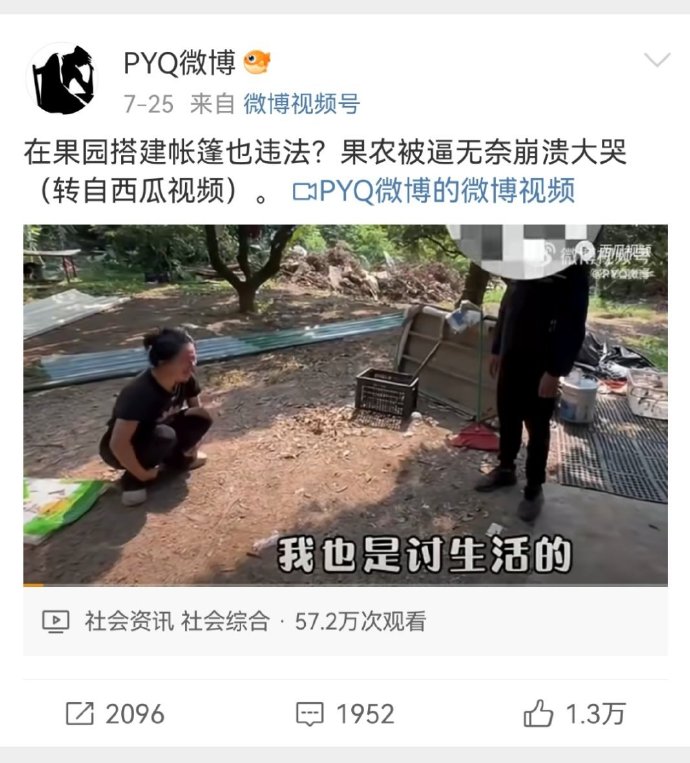
Task: Open the 1952 comments
Action: pyautogui.click(x=345, y=713)
